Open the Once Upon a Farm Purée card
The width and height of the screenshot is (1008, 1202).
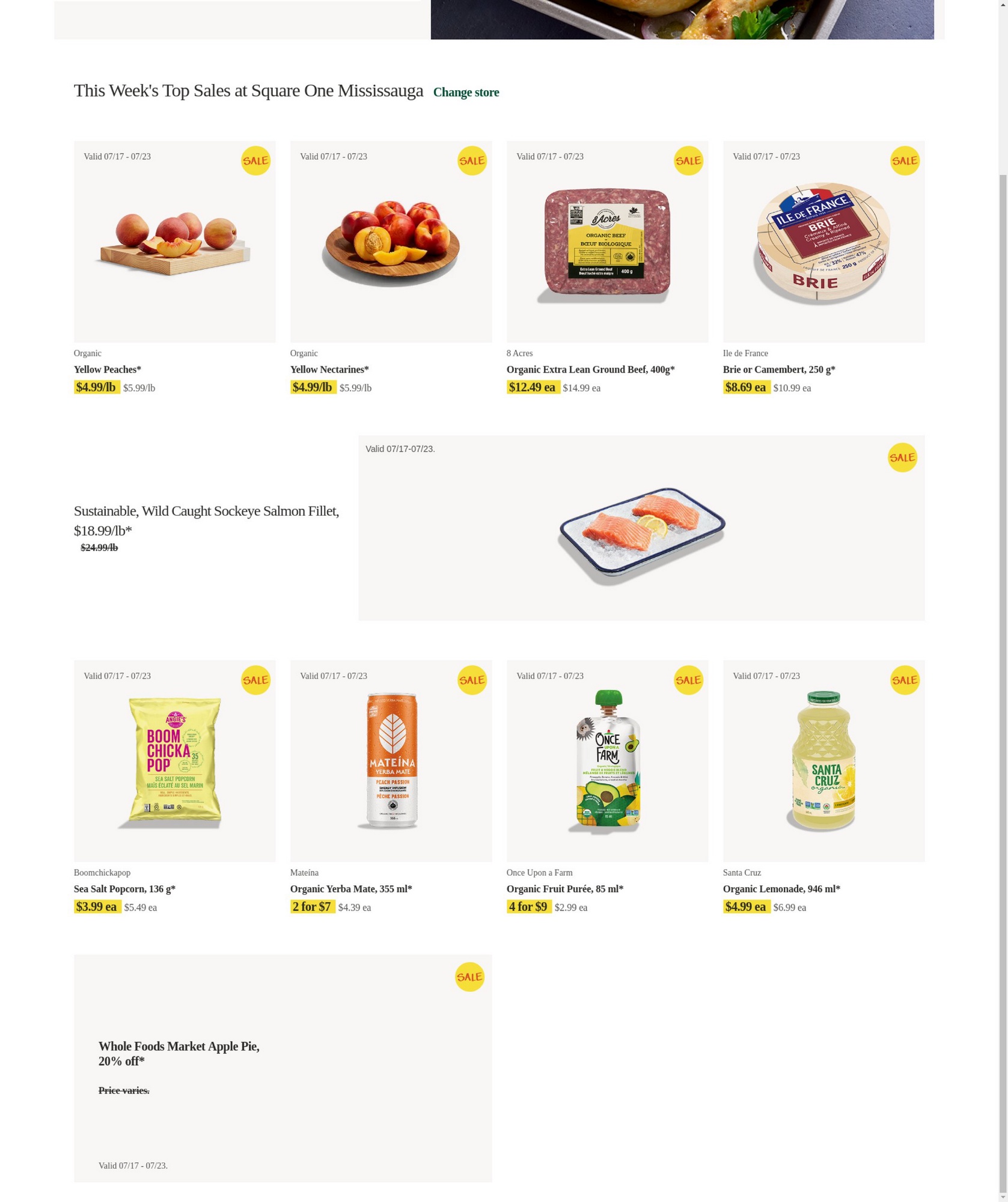(607, 761)
